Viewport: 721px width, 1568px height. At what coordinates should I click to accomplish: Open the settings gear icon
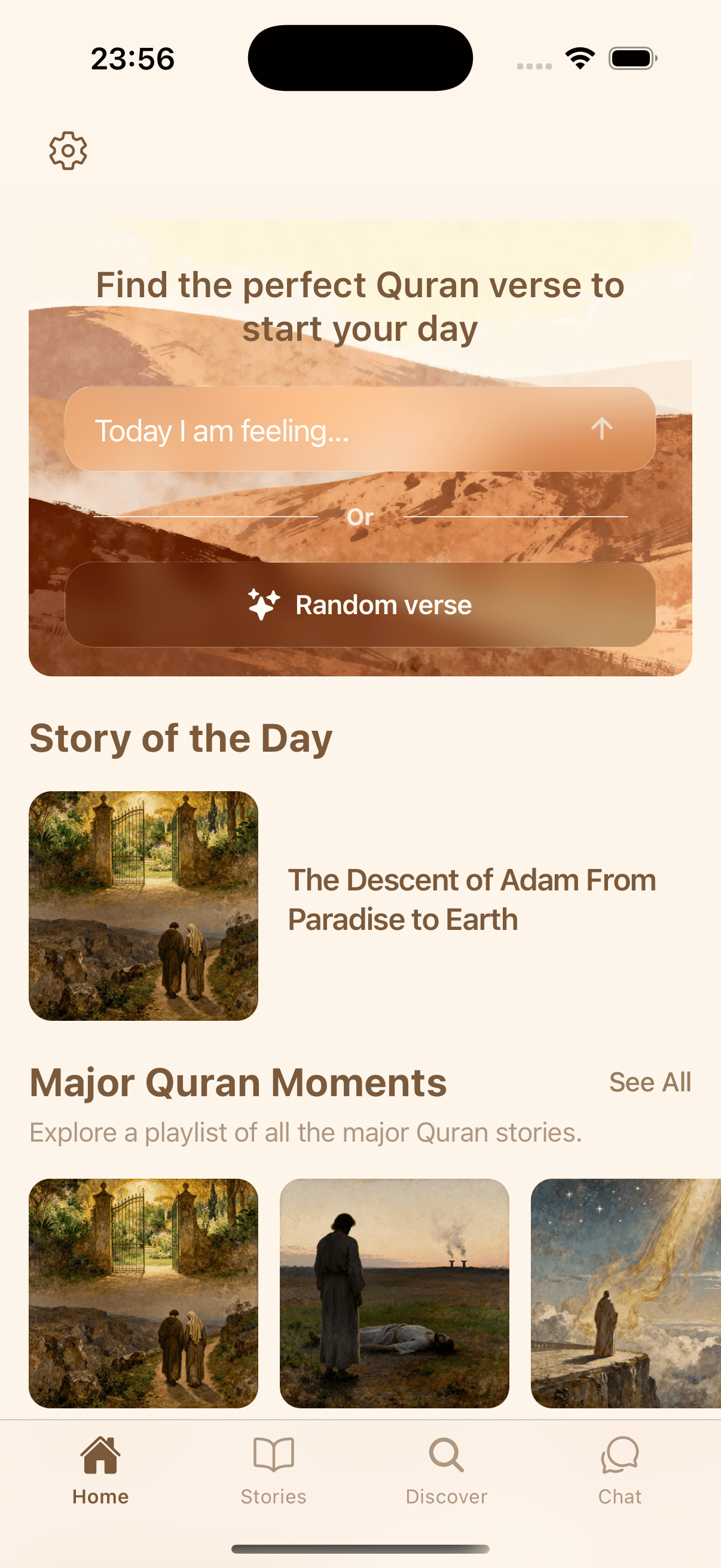coord(68,150)
